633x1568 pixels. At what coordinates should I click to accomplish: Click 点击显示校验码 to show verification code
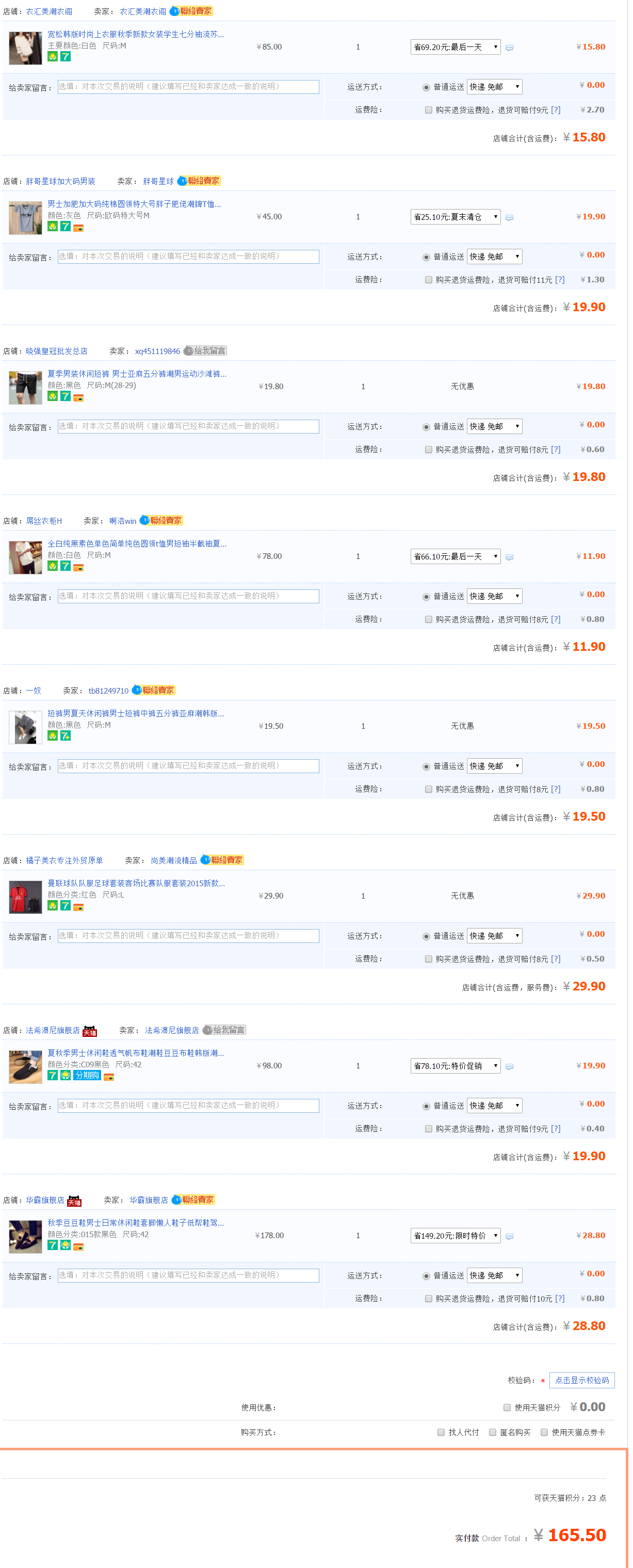point(581,1380)
